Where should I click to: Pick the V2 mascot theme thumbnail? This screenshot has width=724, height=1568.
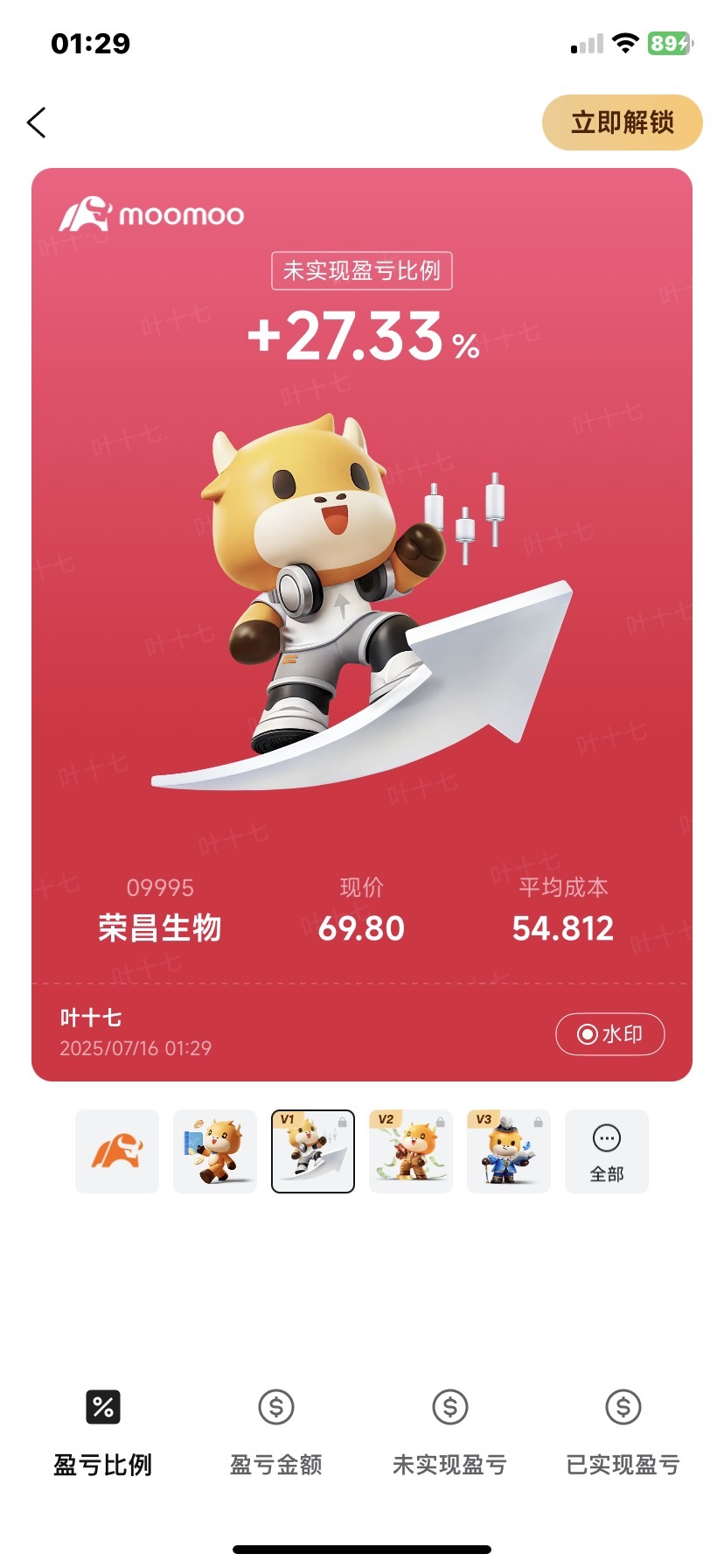pyautogui.click(x=411, y=1151)
